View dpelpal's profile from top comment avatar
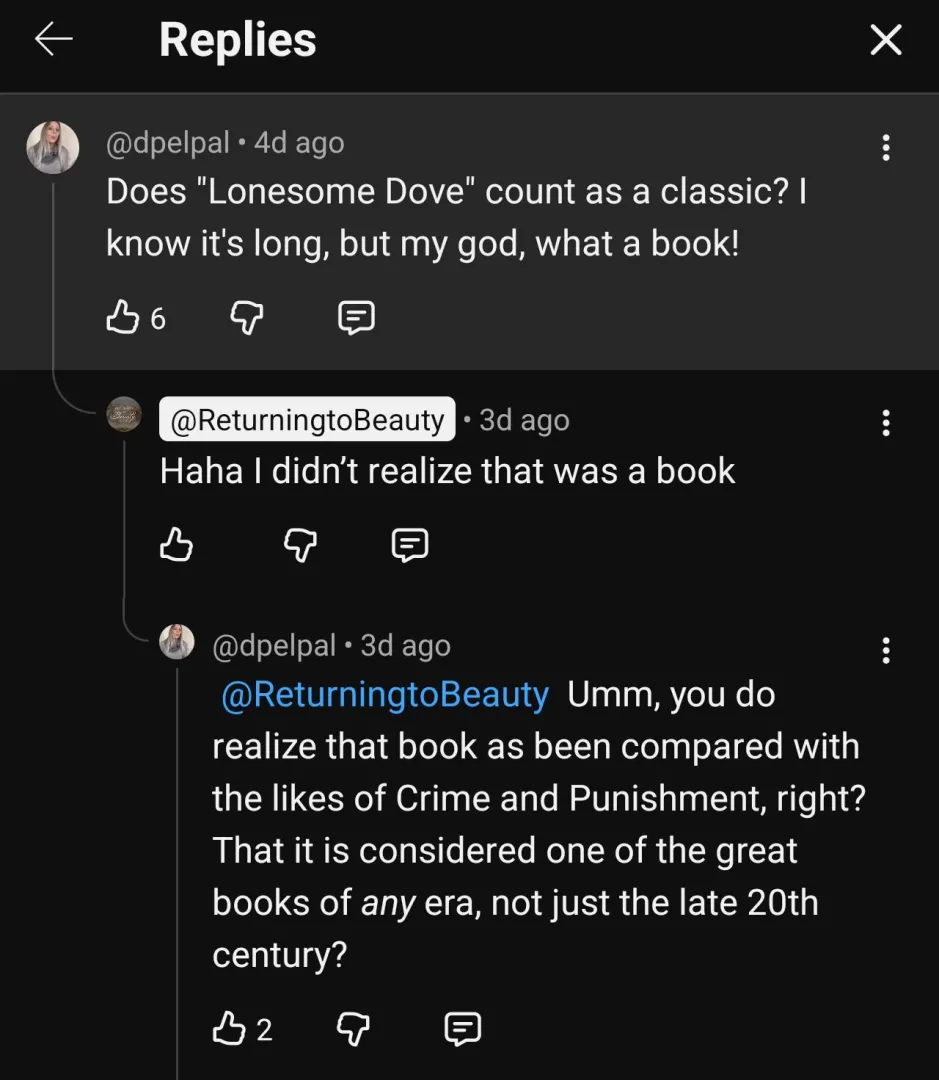This screenshot has height=1080, width=939. coord(52,148)
